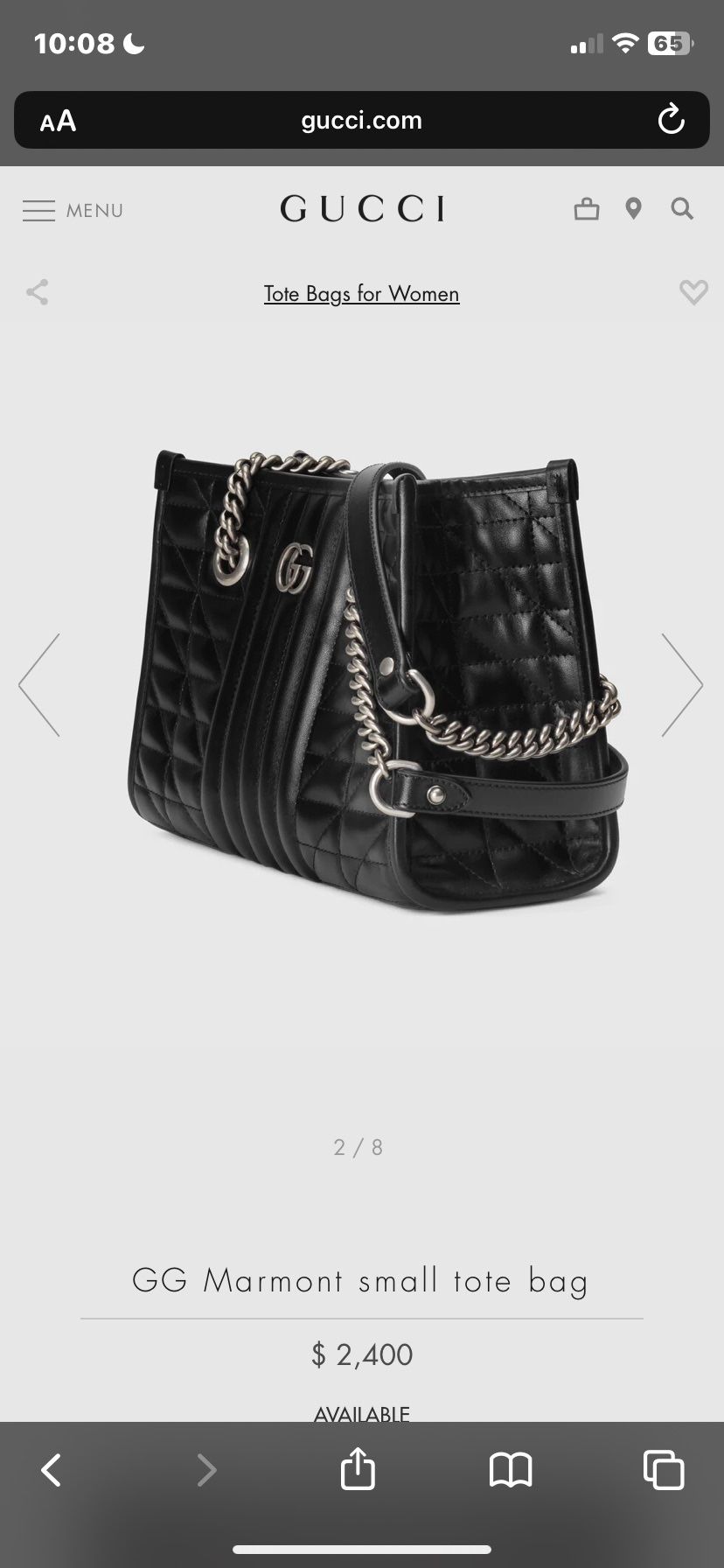Reload the gucci.com page

671,119
